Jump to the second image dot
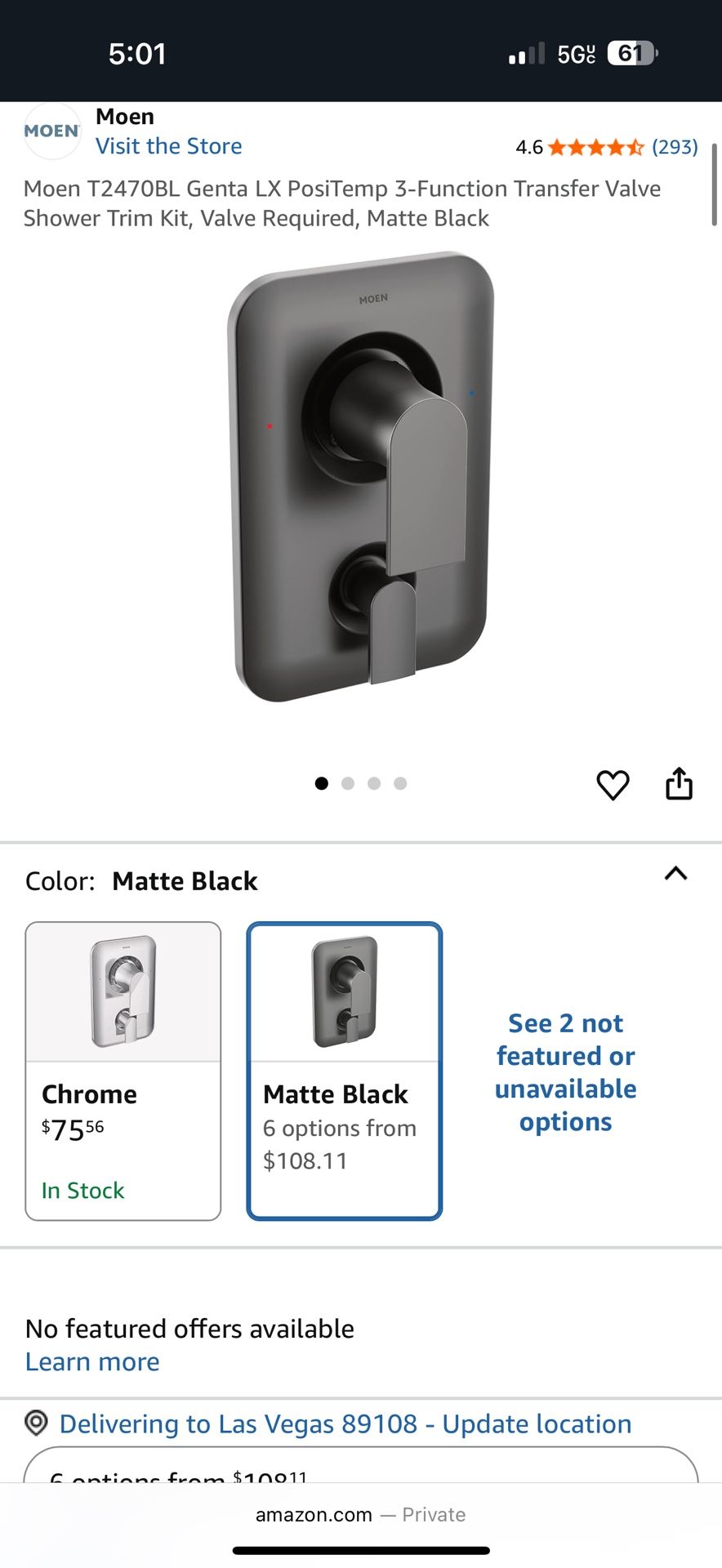 [348, 784]
